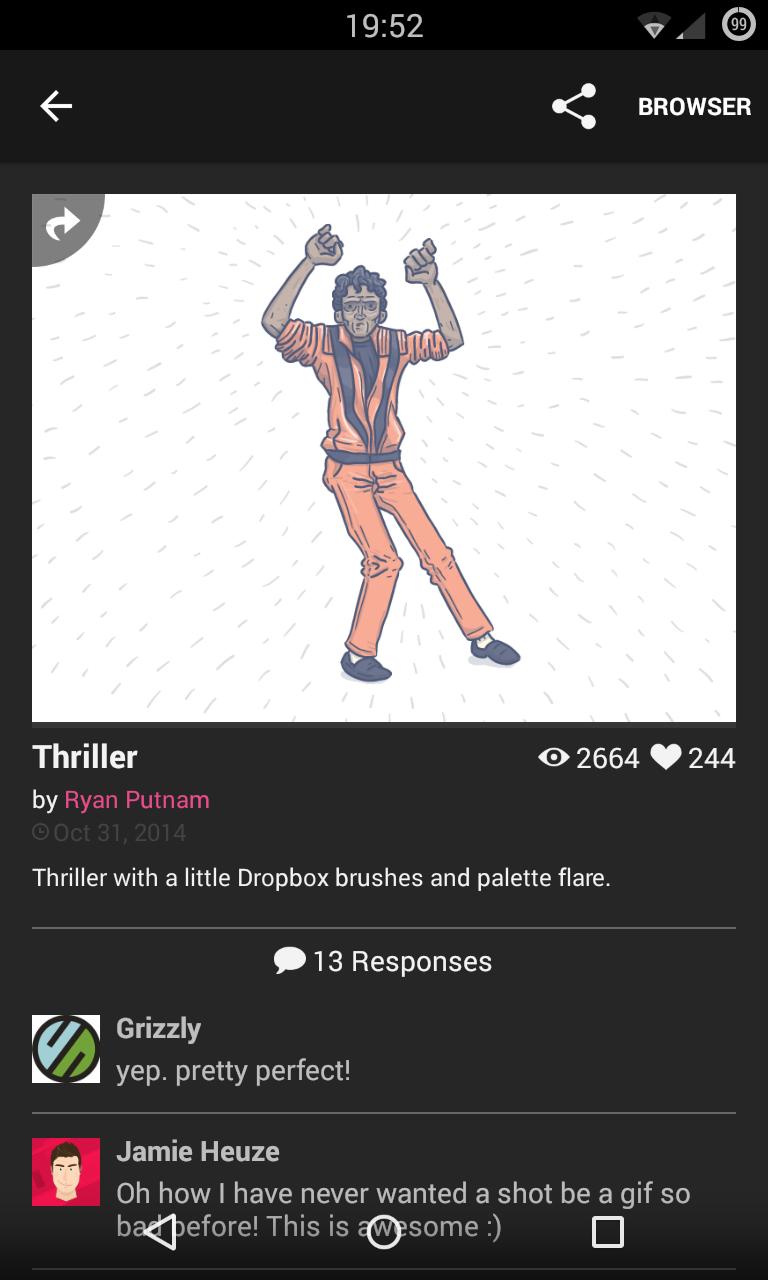Open the shot in BROWSER
Screen dimensions: 768x1280
pyautogui.click(x=694, y=106)
